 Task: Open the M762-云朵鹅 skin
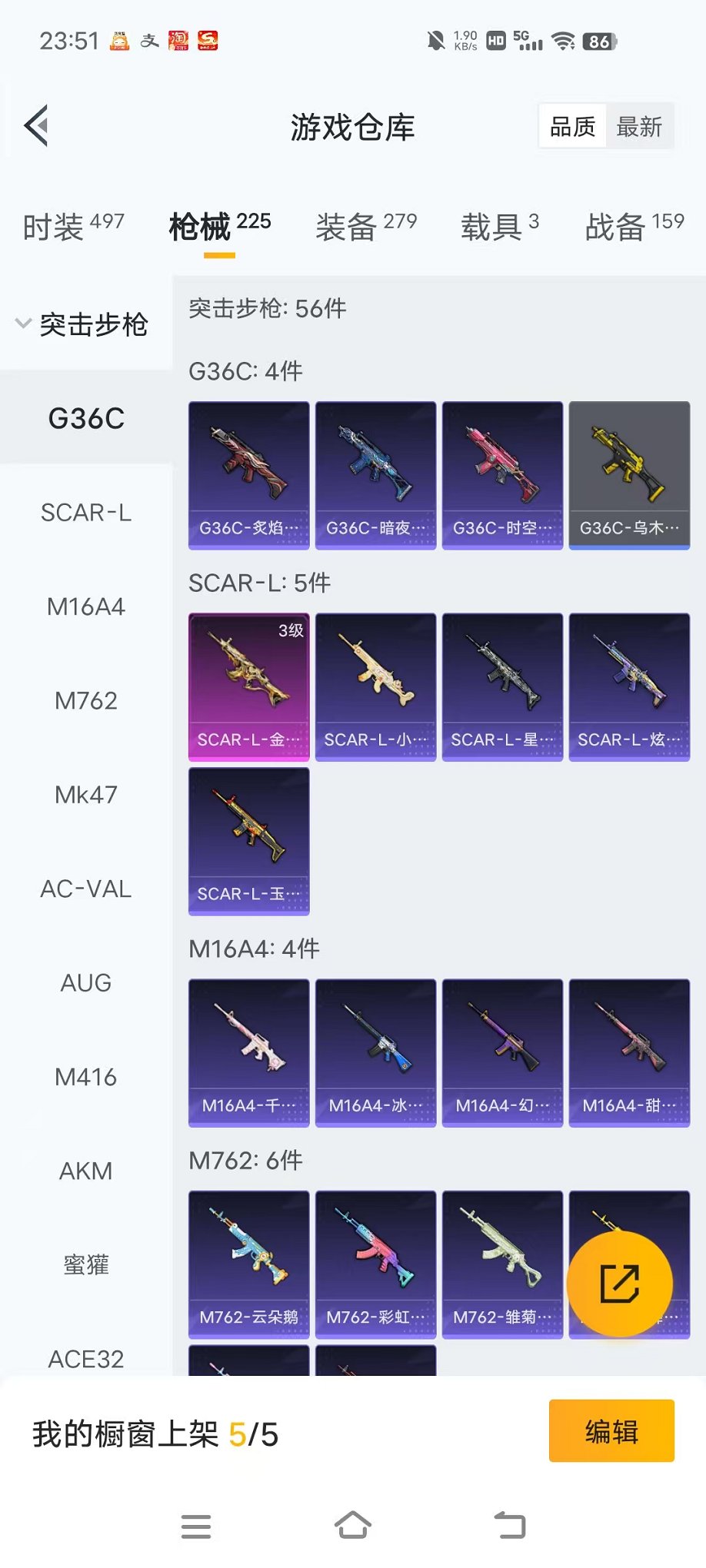point(249,1264)
